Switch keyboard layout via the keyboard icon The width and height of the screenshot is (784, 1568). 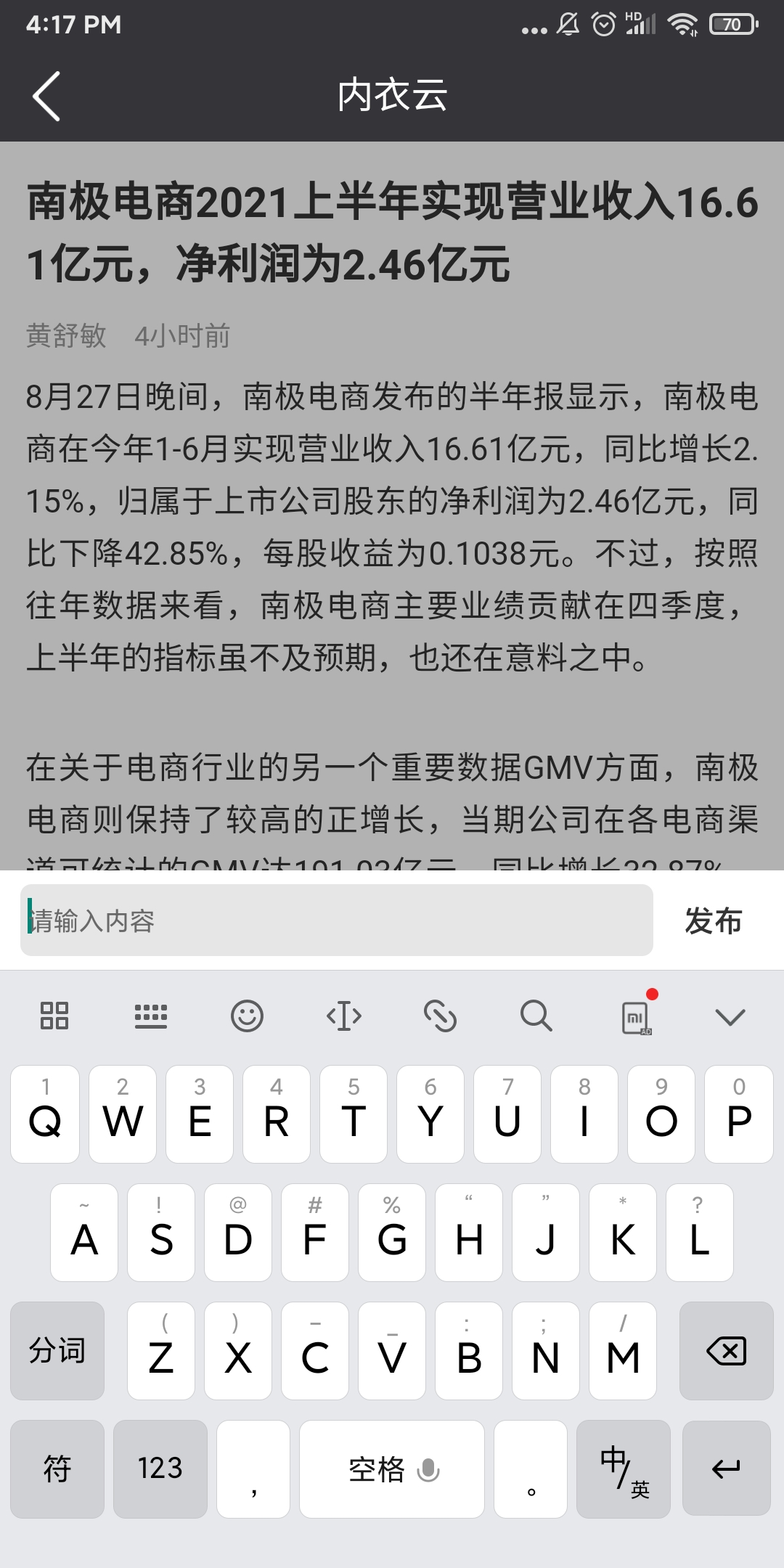(x=151, y=1016)
